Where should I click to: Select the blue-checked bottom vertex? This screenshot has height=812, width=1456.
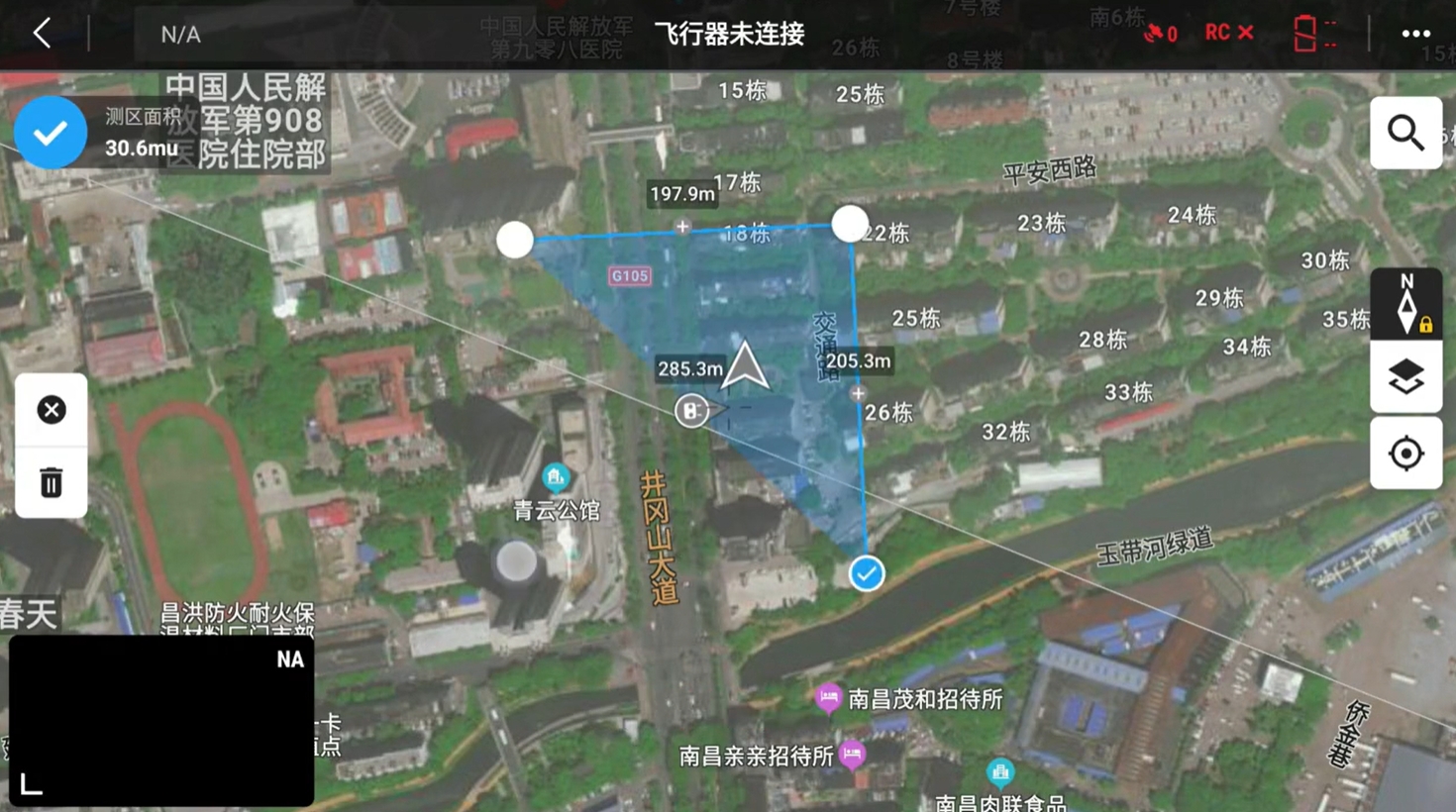867,573
